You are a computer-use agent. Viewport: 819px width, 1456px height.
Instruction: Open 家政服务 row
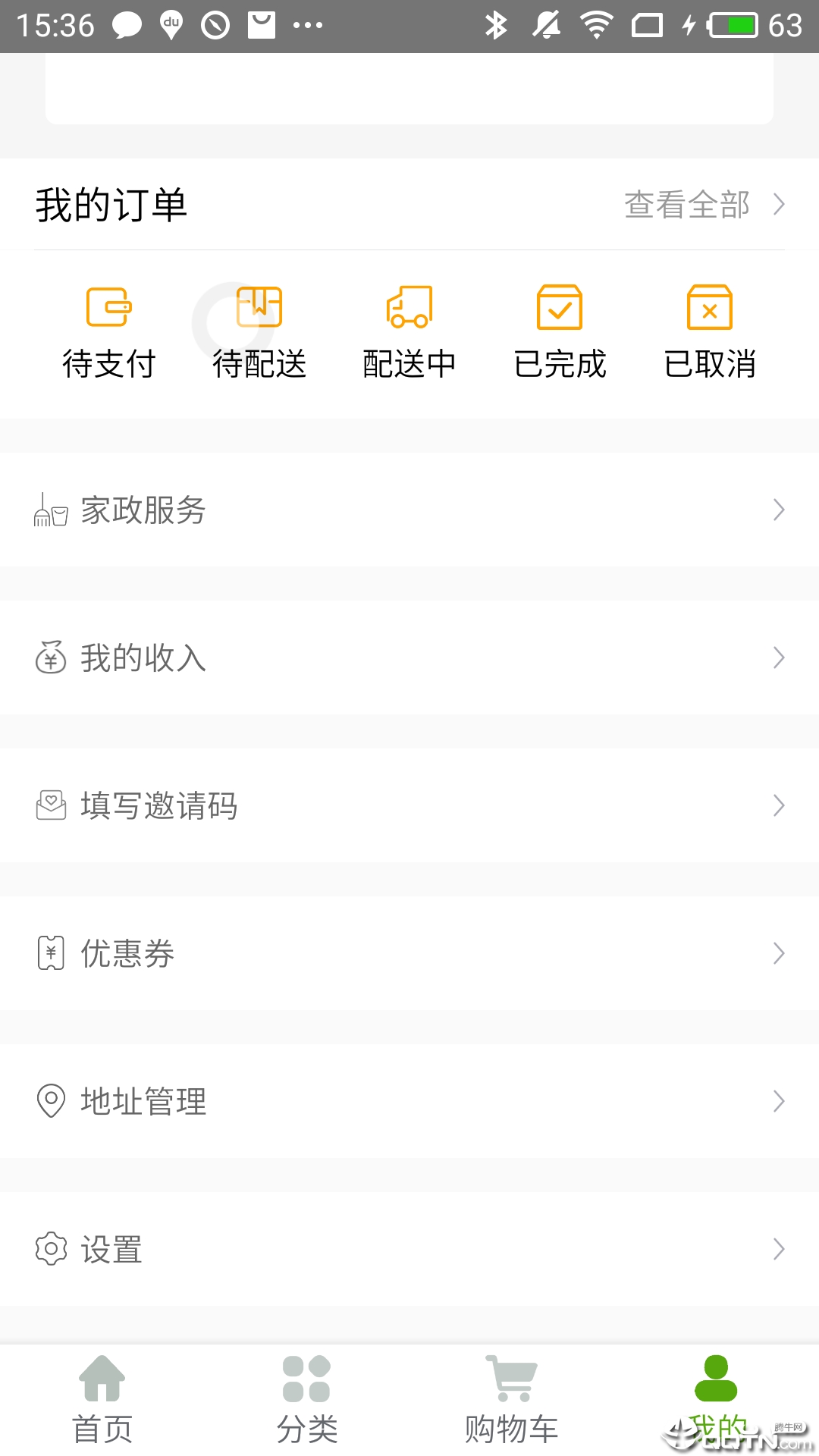click(409, 510)
